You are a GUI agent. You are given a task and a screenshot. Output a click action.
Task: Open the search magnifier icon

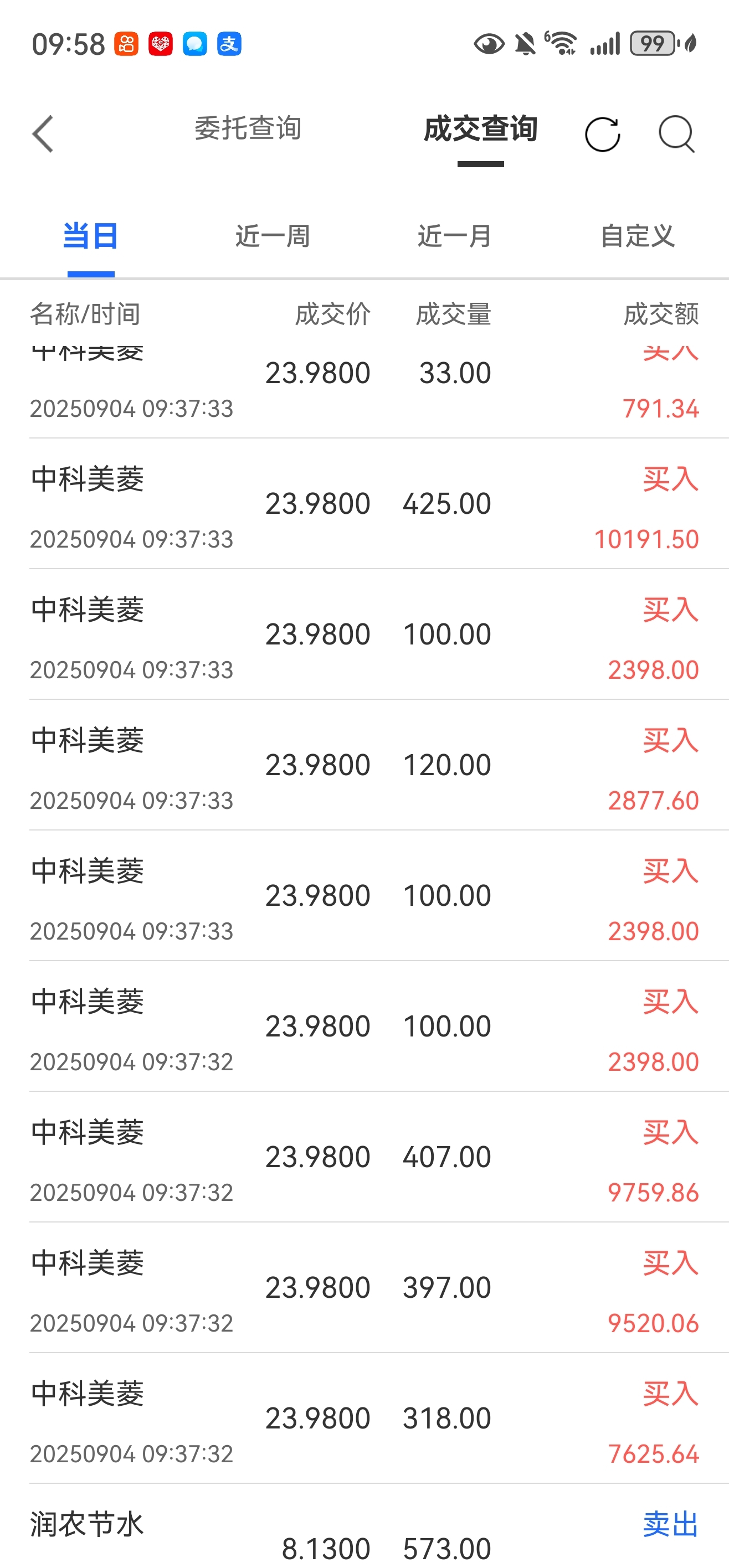676,134
